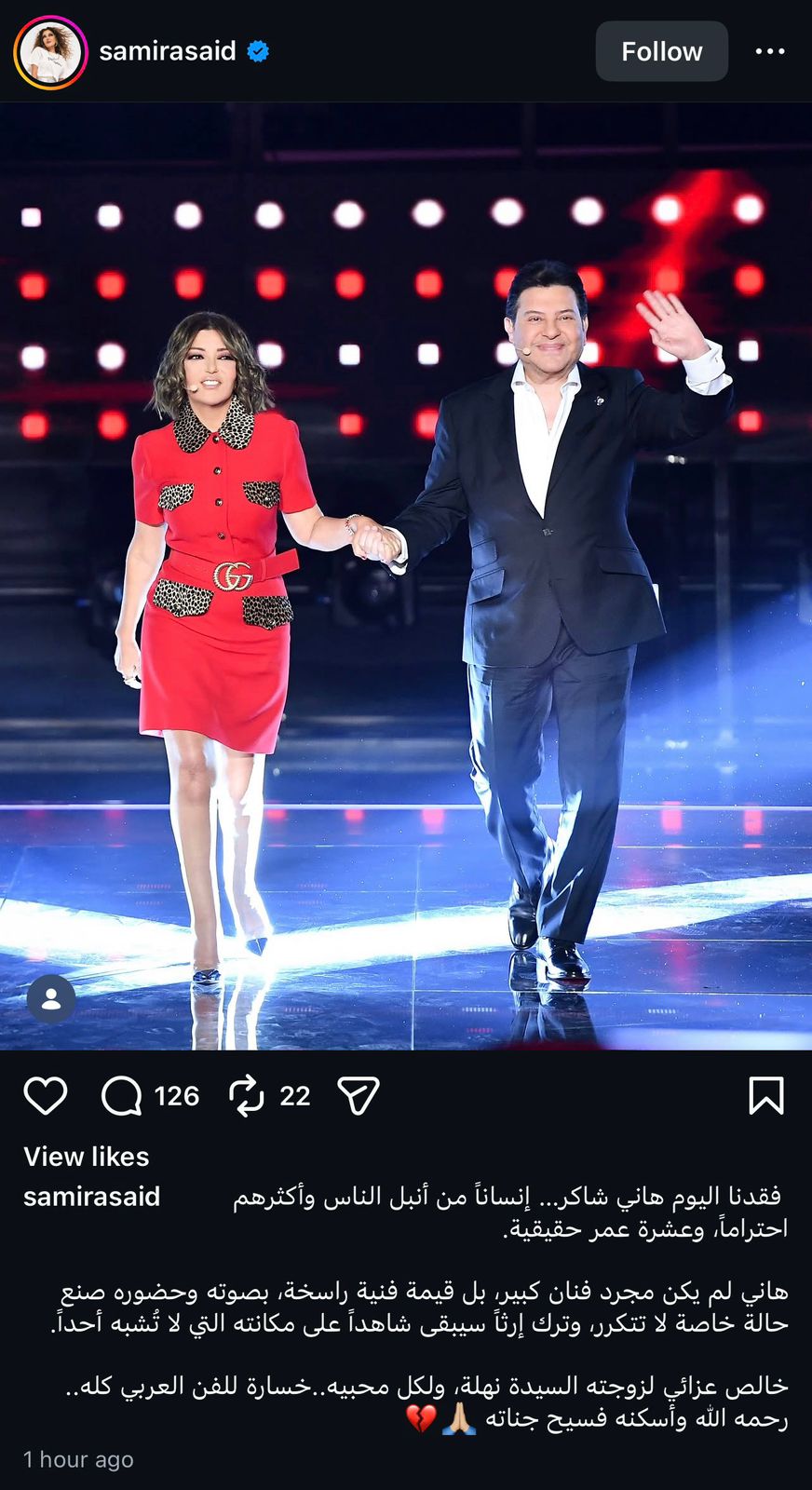
Task: Follow the samirasaid account
Action: pyautogui.click(x=661, y=51)
